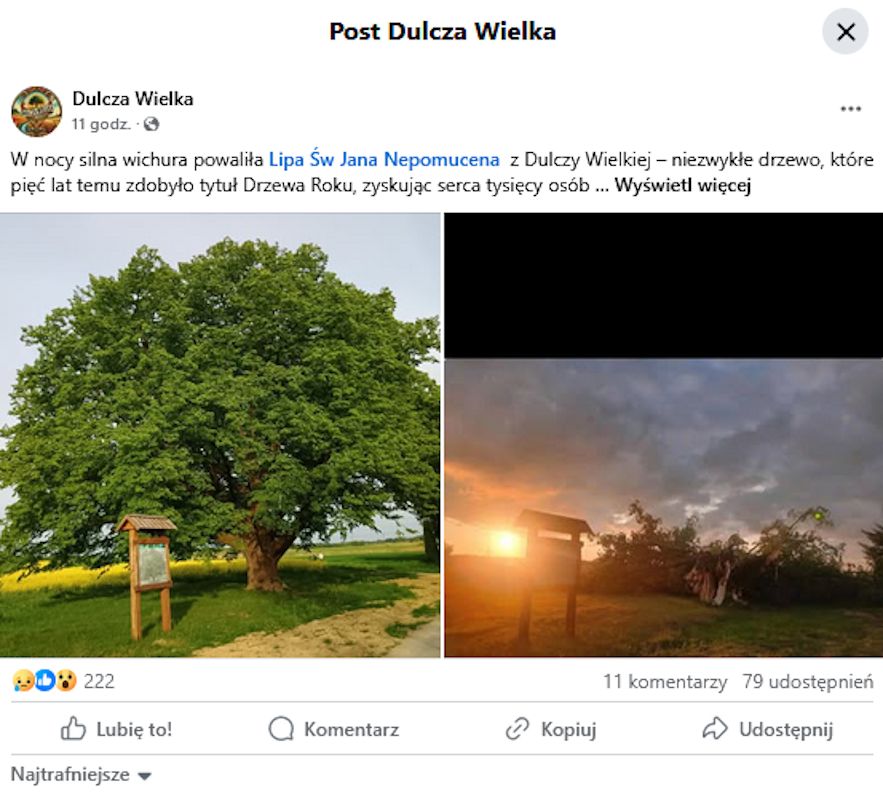This screenshot has height=800, width=883.
Task: Tap the Komentarz button
Action: click(334, 729)
